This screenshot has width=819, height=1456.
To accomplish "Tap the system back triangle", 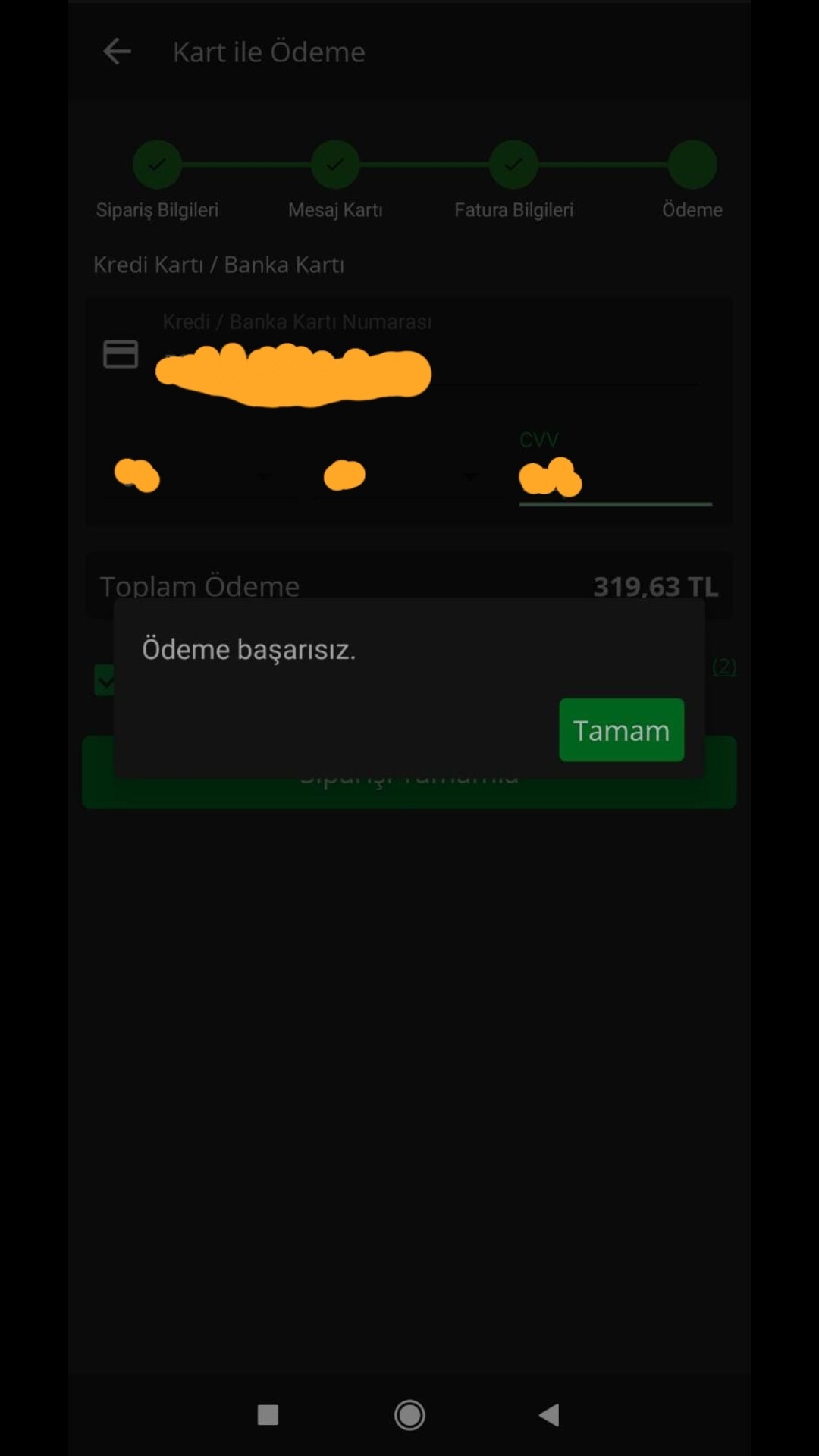I will tap(550, 1415).
